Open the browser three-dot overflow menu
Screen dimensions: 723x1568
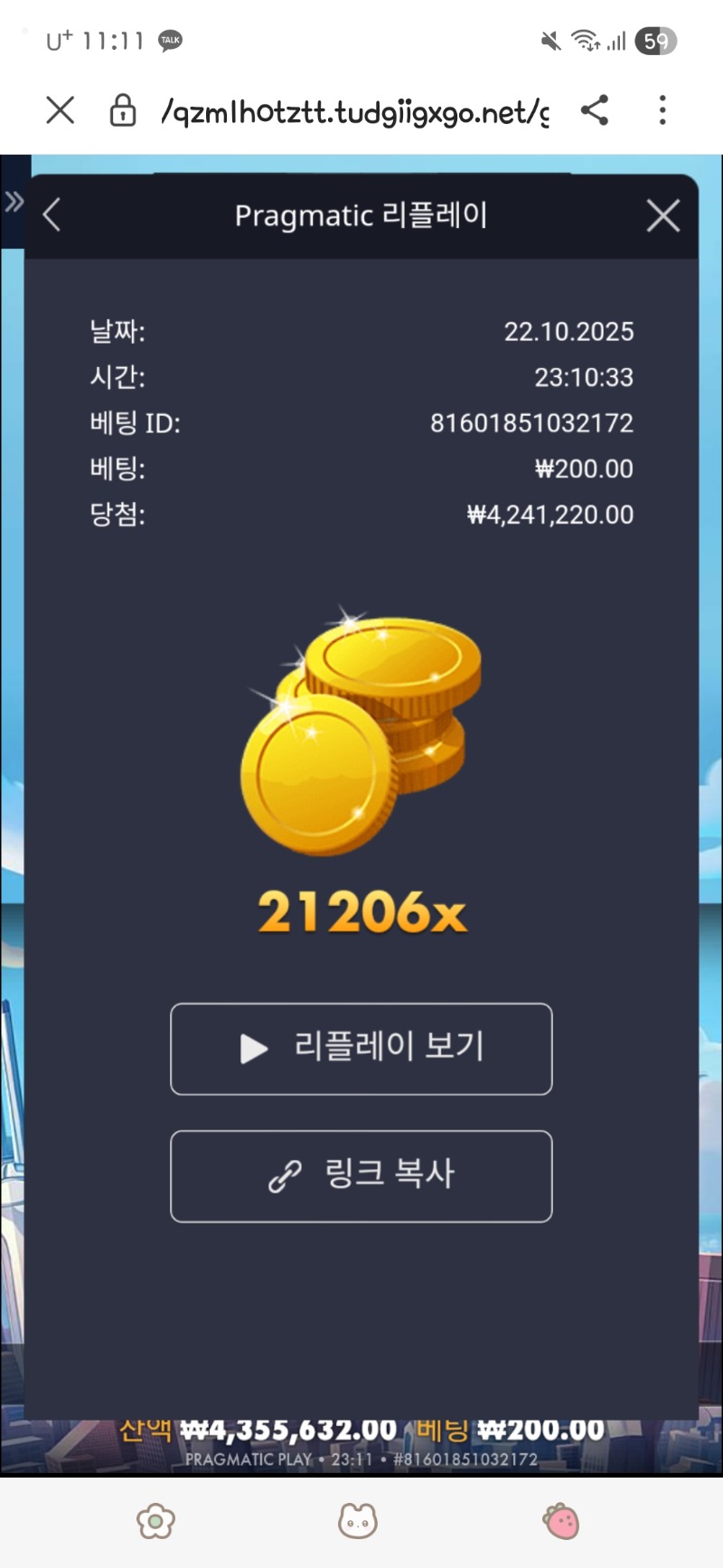662,109
